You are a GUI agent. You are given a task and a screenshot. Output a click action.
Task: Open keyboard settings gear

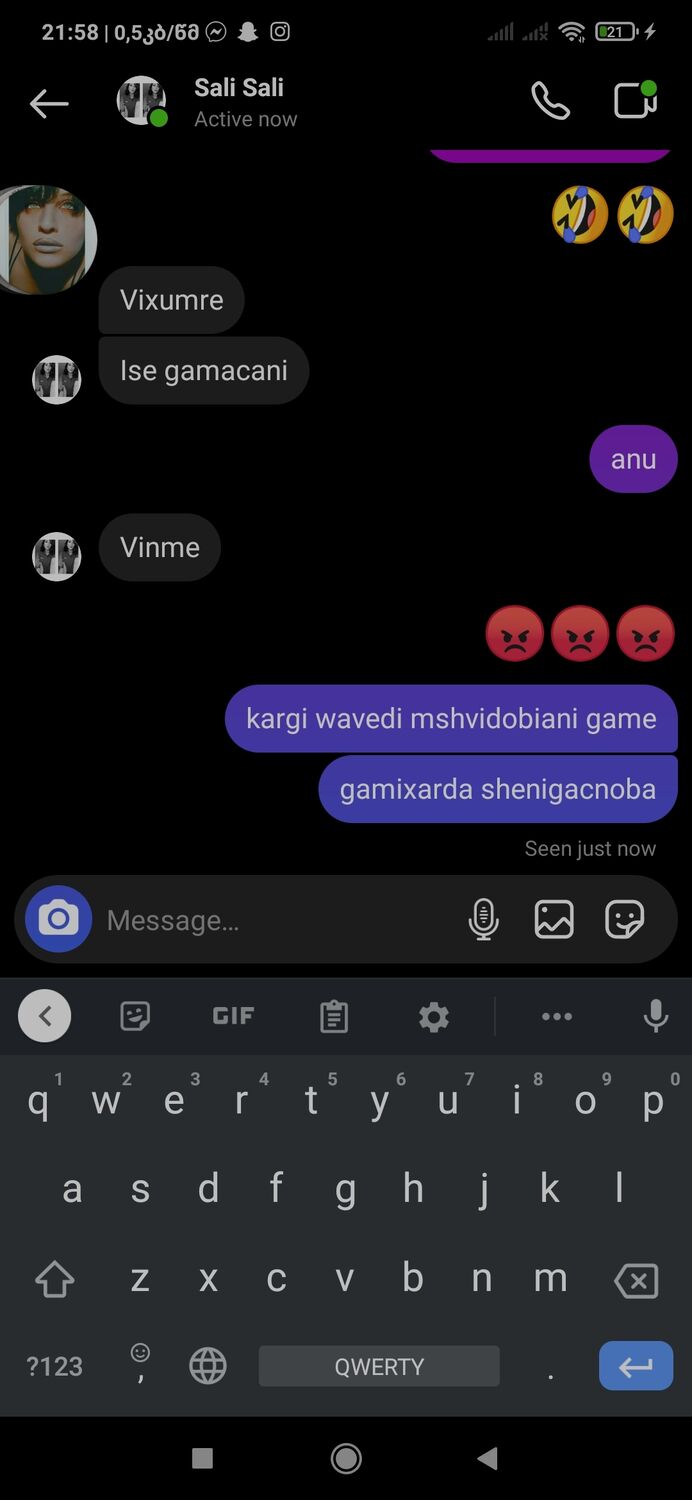[433, 1017]
